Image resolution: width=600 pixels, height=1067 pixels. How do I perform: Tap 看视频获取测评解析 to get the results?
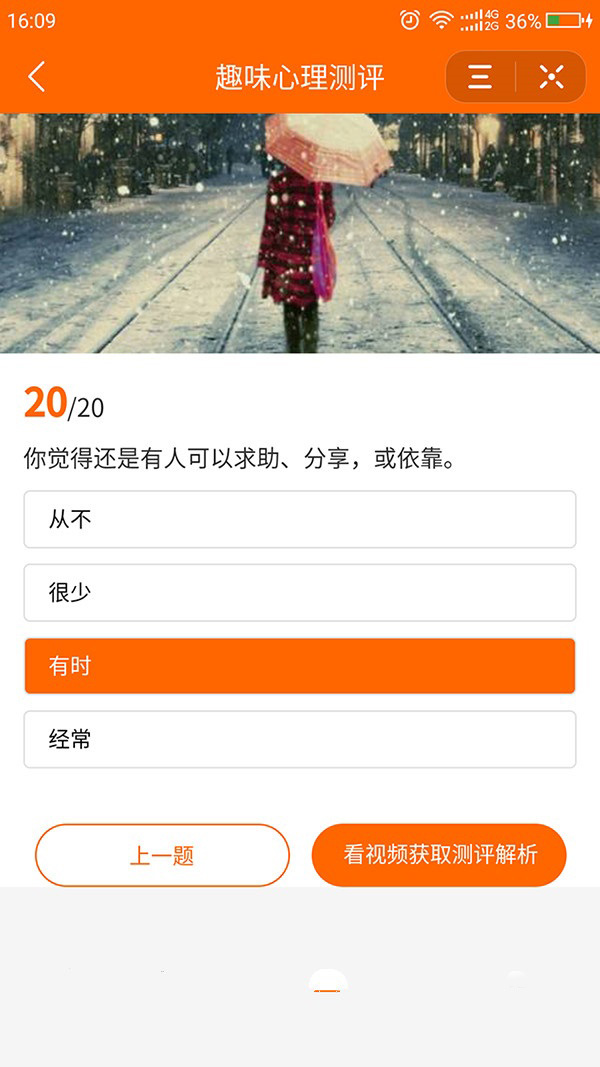click(x=440, y=855)
